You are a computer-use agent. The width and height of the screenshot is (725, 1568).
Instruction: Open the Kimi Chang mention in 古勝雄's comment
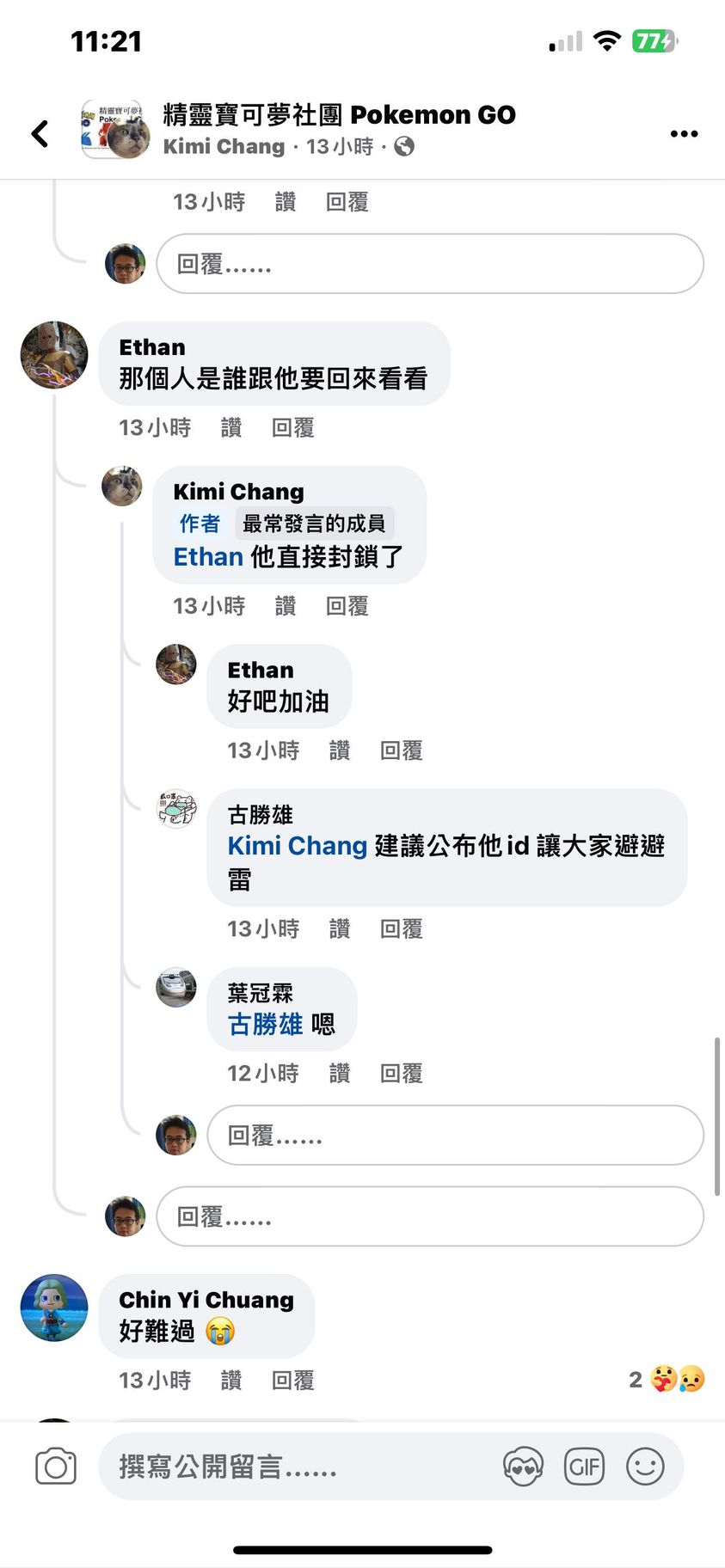pyautogui.click(x=297, y=846)
